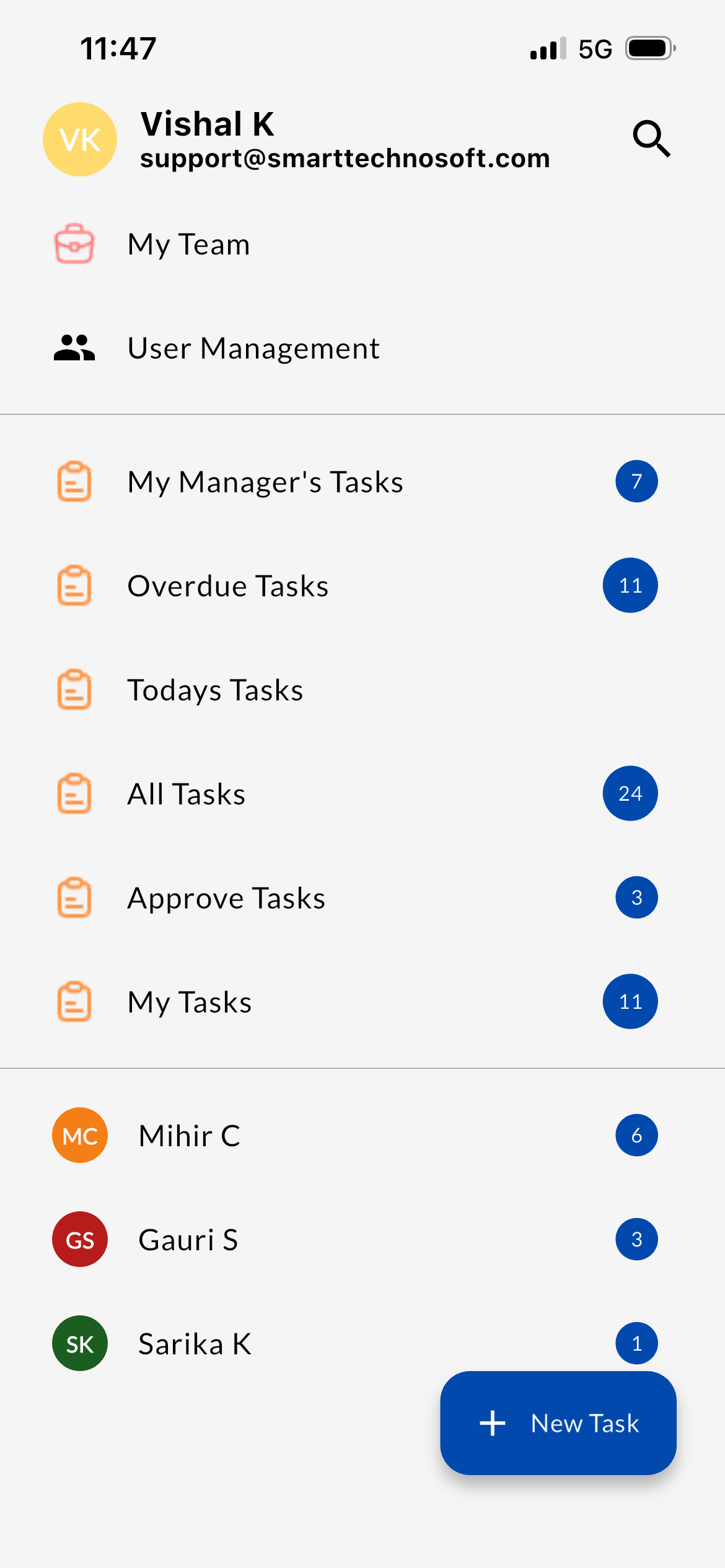Screen dimensions: 725x1568
Task: Open Todays Tasks
Action: (x=215, y=690)
